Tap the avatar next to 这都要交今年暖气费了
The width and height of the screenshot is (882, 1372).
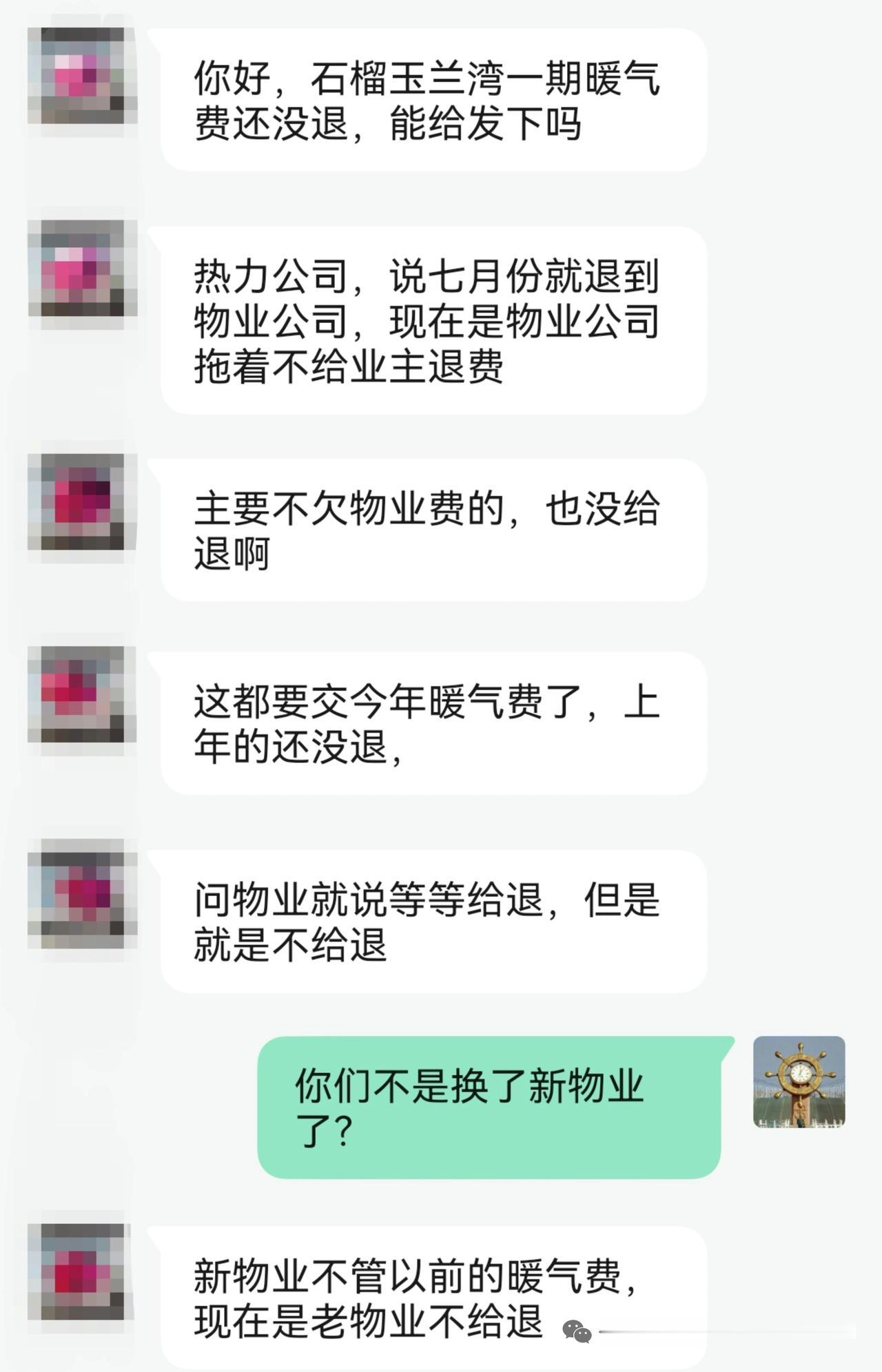click(x=82, y=694)
